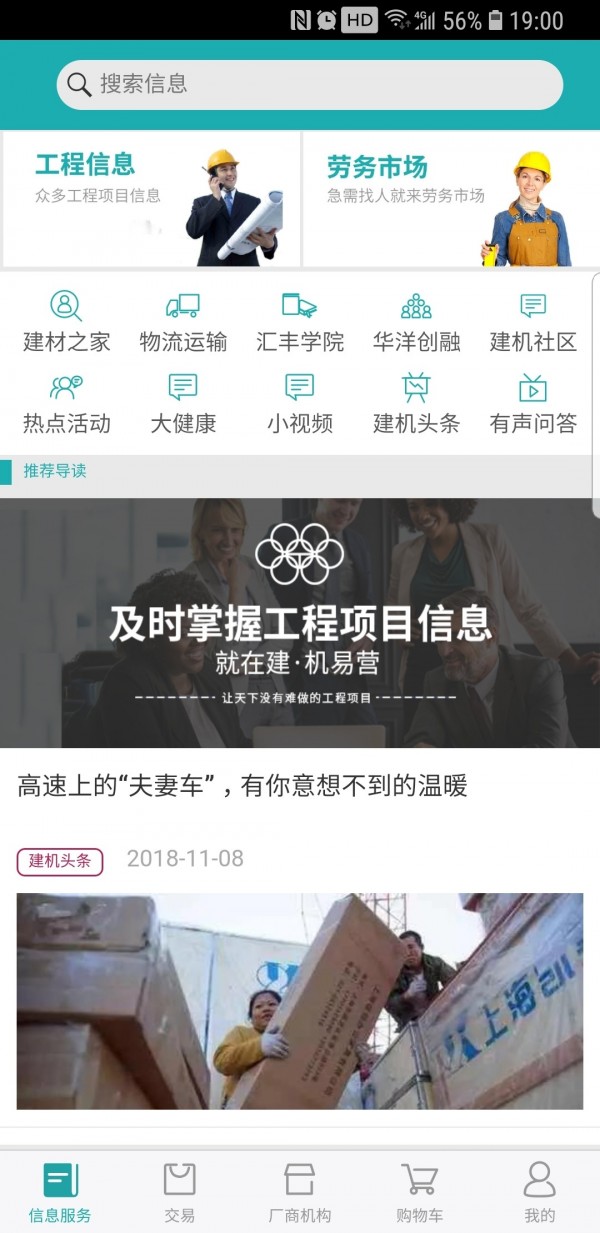Open the 工程信息 card
The height and width of the screenshot is (1233, 600).
[151, 198]
